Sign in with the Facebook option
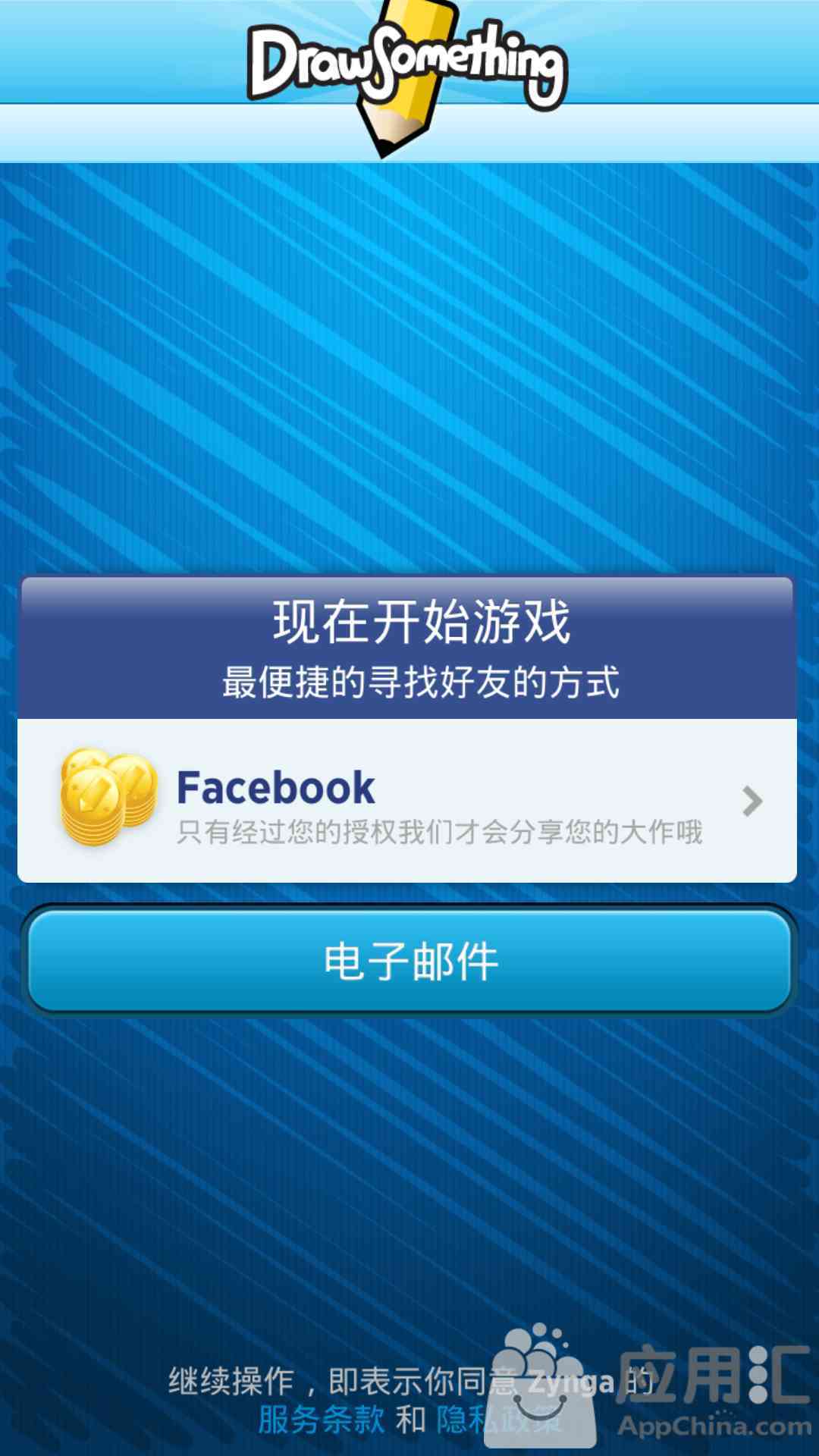The image size is (819, 1456). [407, 801]
